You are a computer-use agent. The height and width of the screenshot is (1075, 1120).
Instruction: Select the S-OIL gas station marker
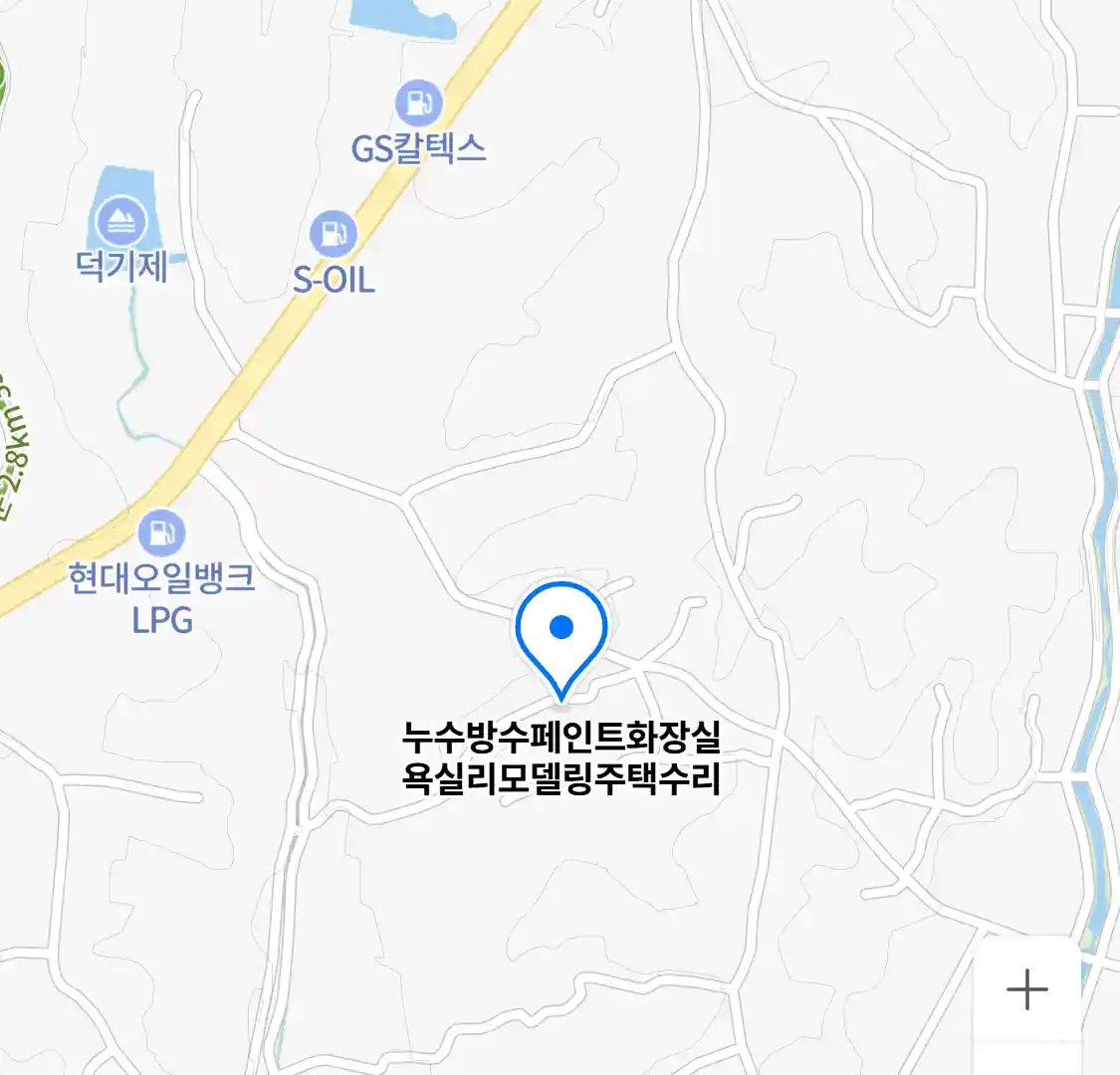pos(333,235)
